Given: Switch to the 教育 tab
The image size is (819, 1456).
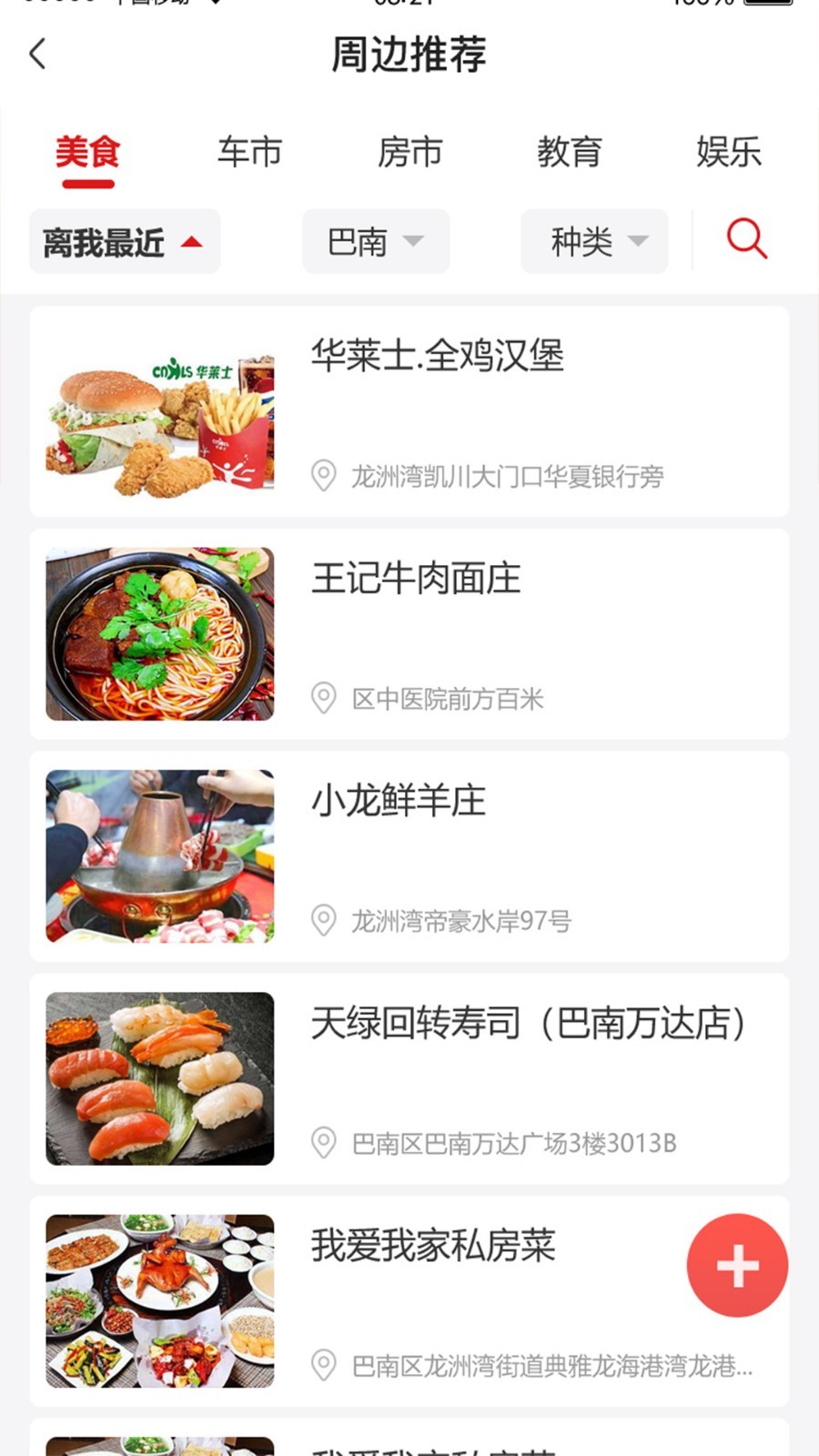Looking at the screenshot, I should [x=569, y=152].
